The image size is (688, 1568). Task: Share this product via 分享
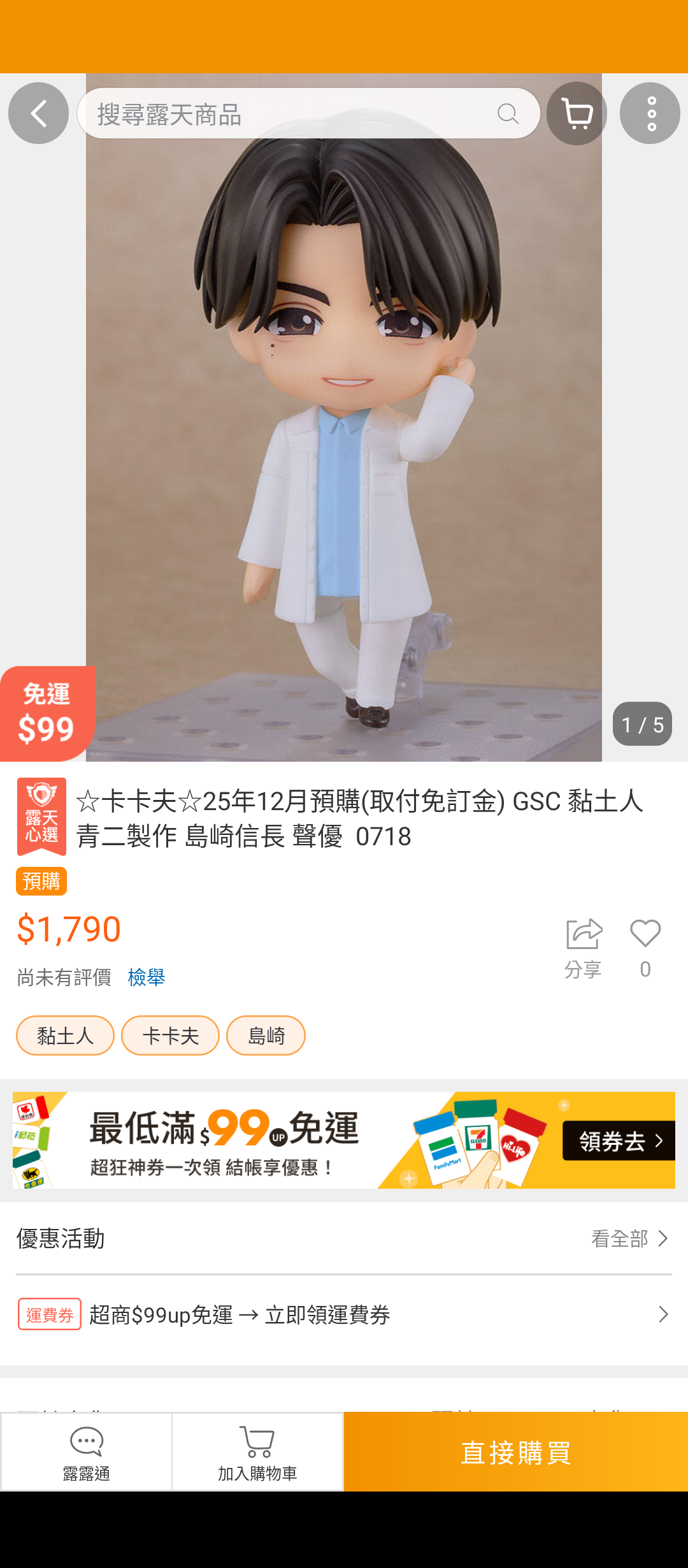(583, 947)
